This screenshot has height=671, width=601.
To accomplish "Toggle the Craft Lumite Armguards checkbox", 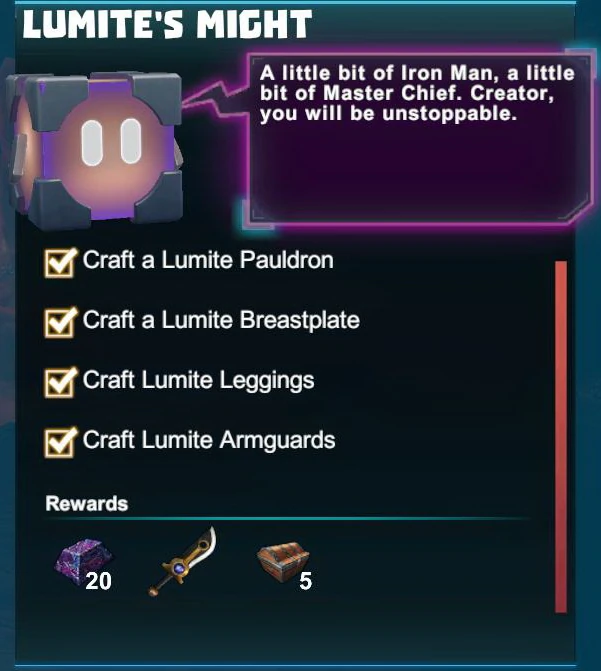I will pos(62,443).
